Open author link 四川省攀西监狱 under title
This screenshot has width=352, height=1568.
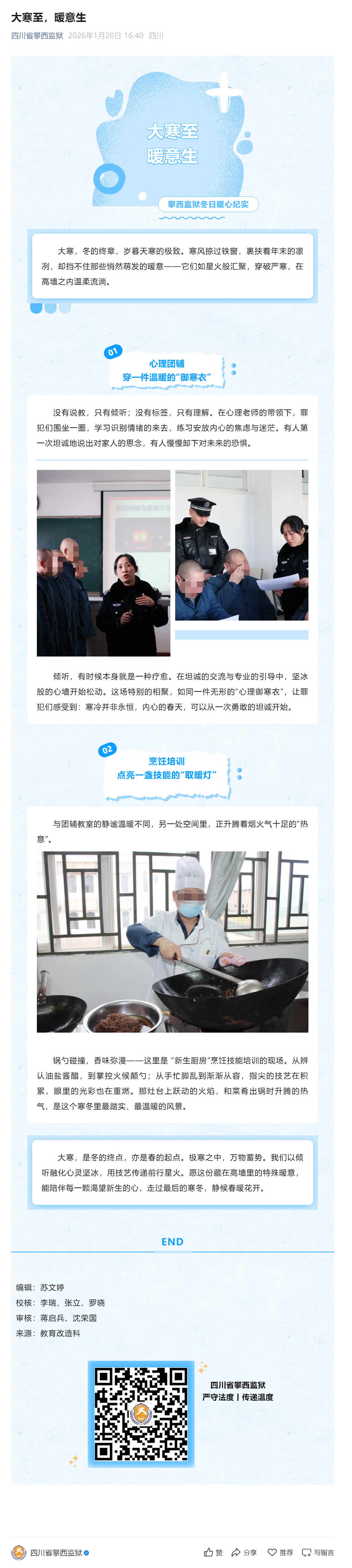coord(37,36)
